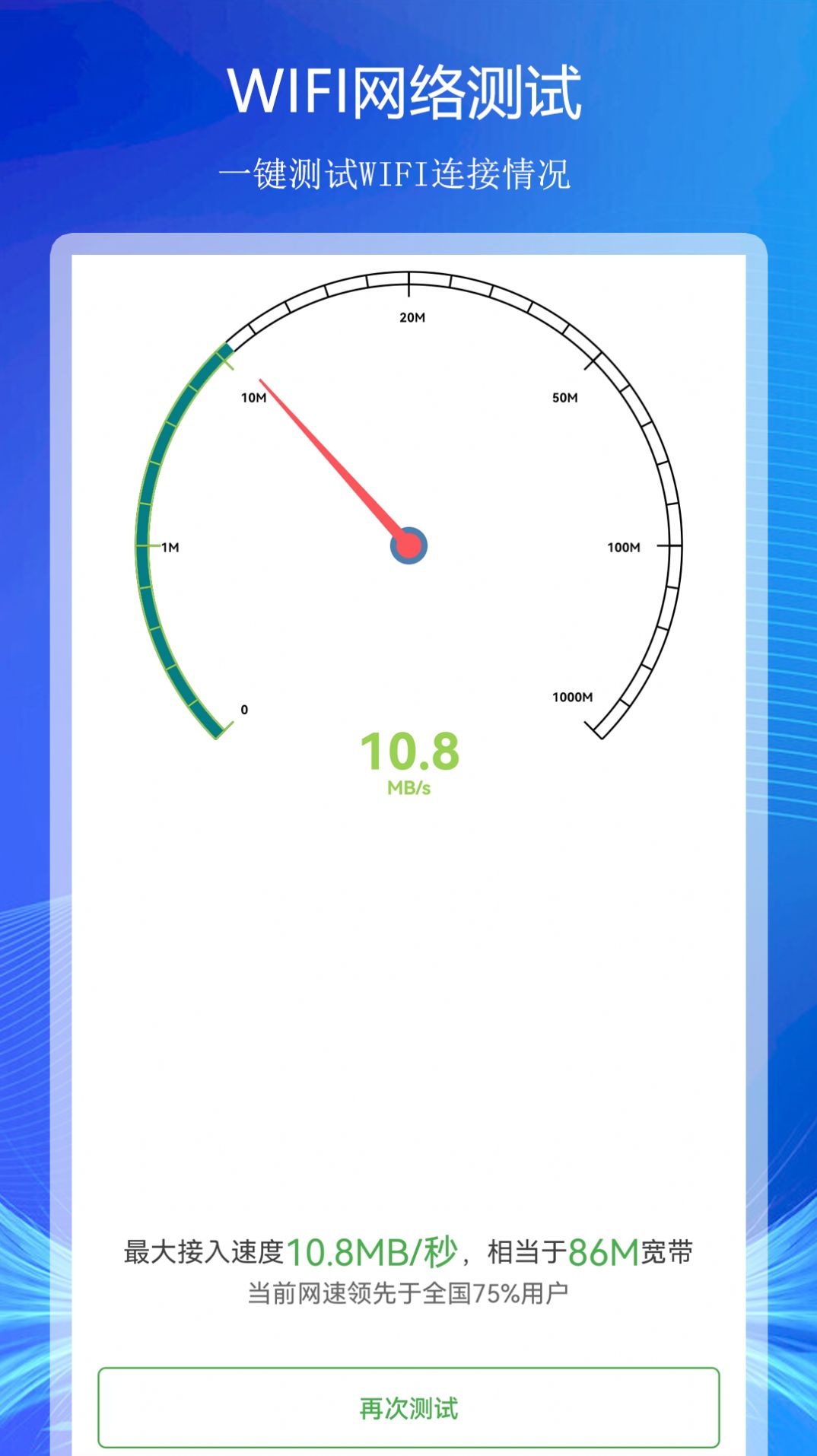
Task: Select the 50M mark on the gauge
Action: [563, 396]
